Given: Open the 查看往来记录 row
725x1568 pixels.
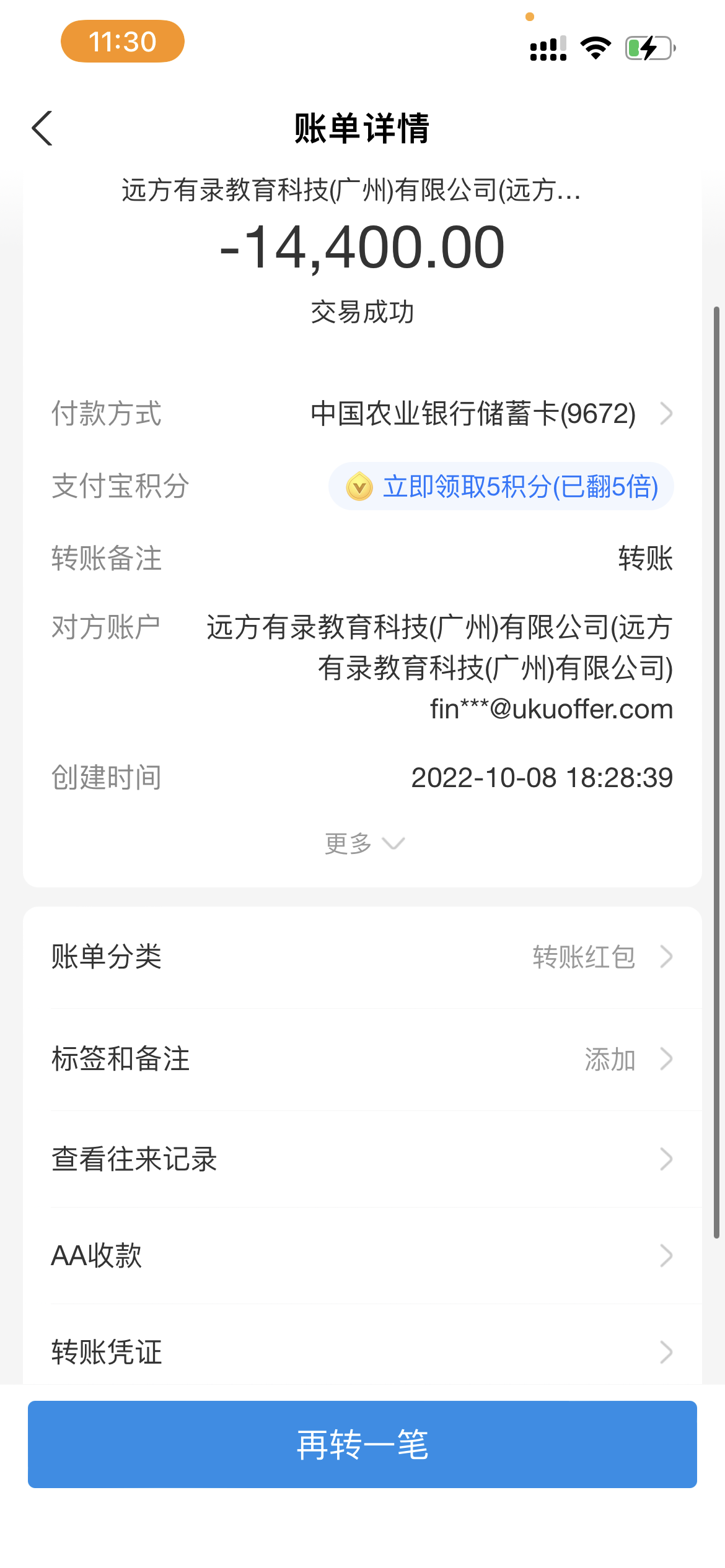Looking at the screenshot, I should (362, 1159).
